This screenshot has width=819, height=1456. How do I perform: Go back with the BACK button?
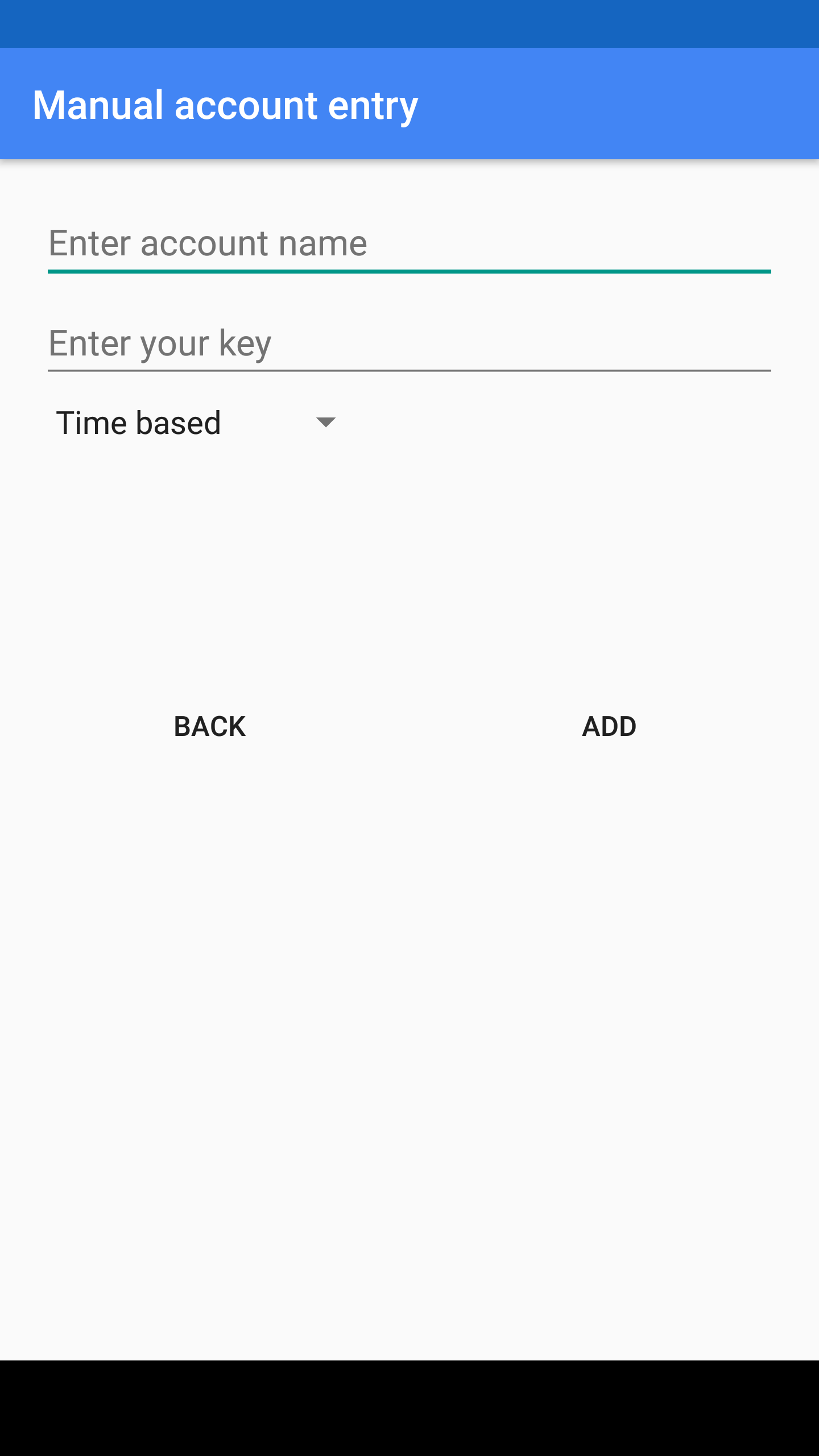[x=210, y=726]
